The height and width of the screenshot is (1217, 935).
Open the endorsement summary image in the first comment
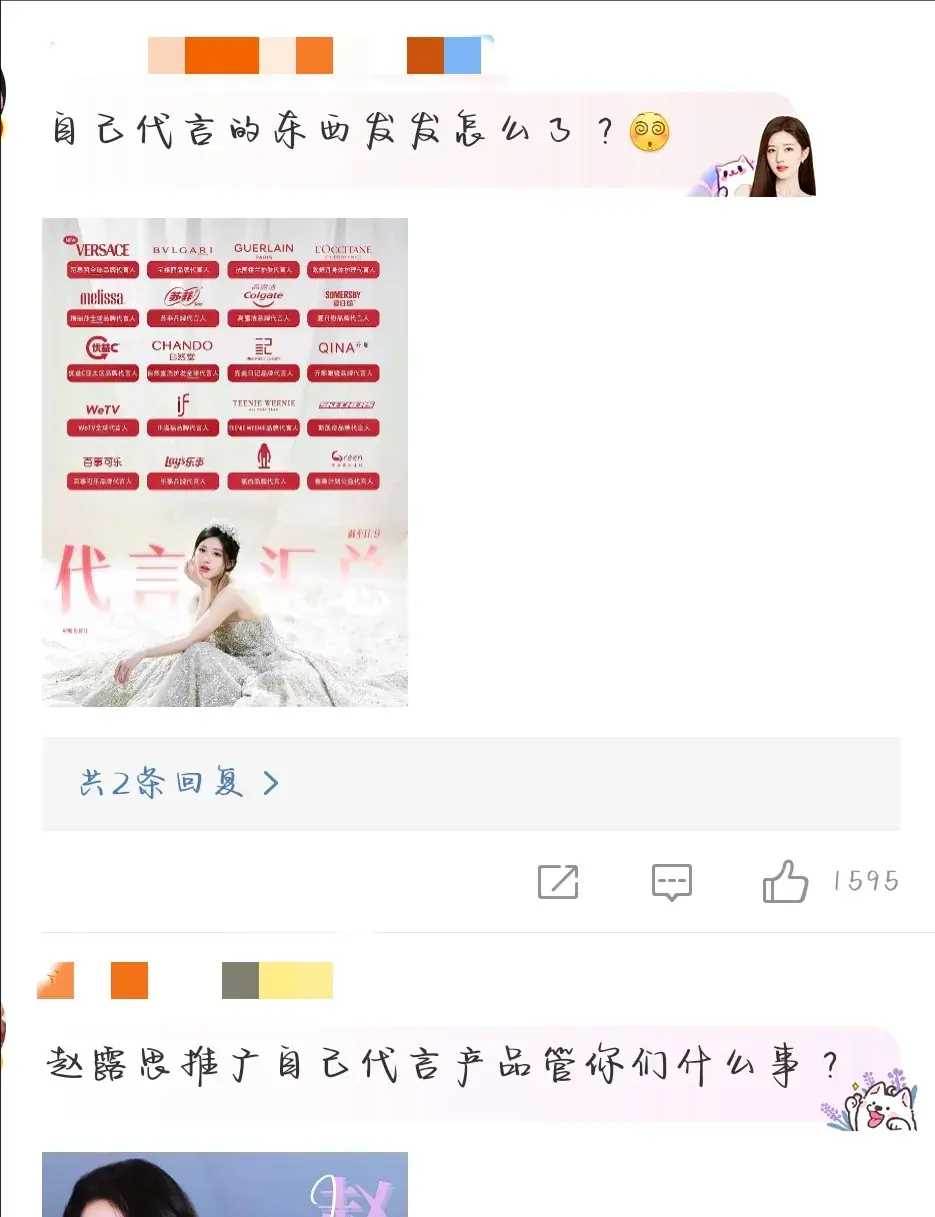(225, 462)
